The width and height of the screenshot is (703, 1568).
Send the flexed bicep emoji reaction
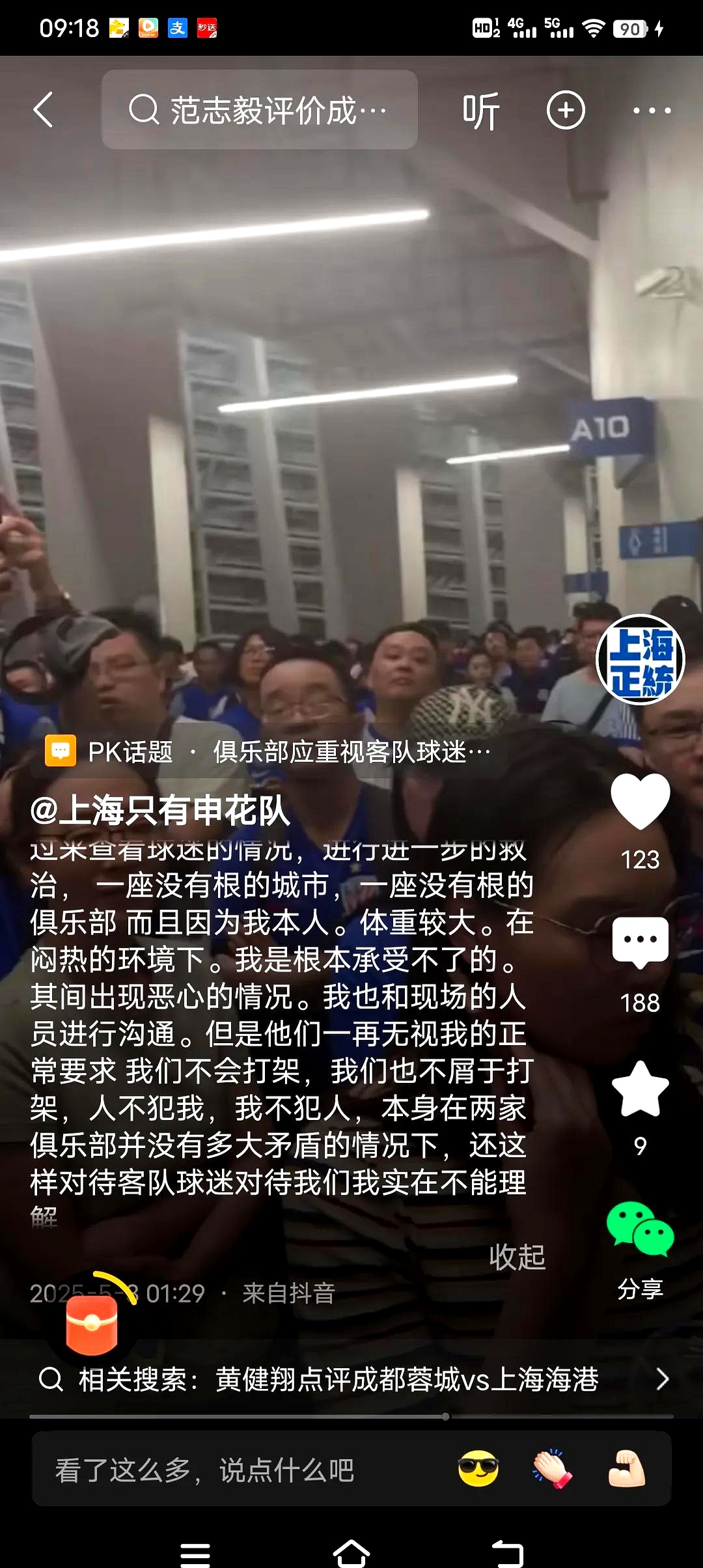(626, 1470)
